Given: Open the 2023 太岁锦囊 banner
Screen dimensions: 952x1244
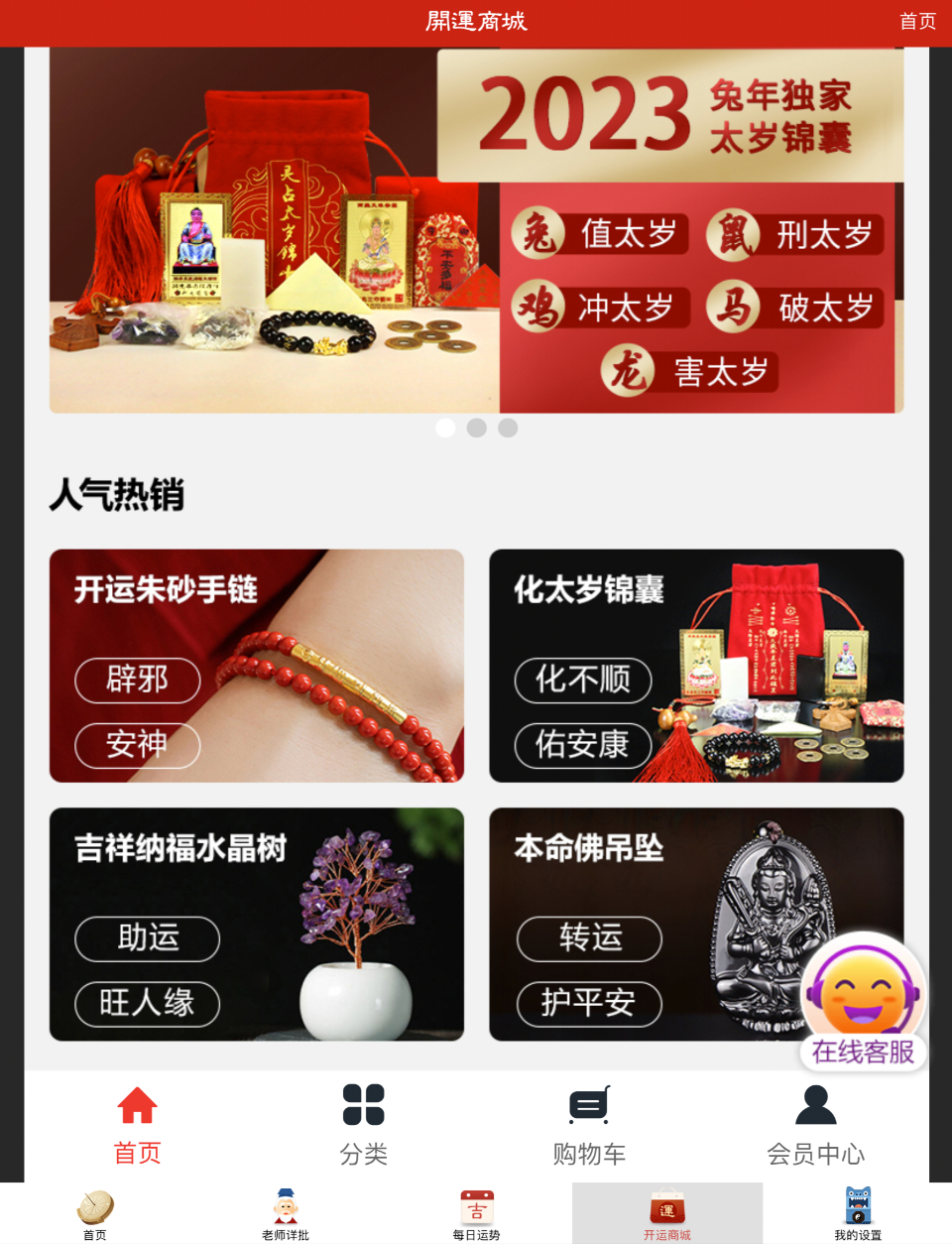Looking at the screenshot, I should [476, 230].
